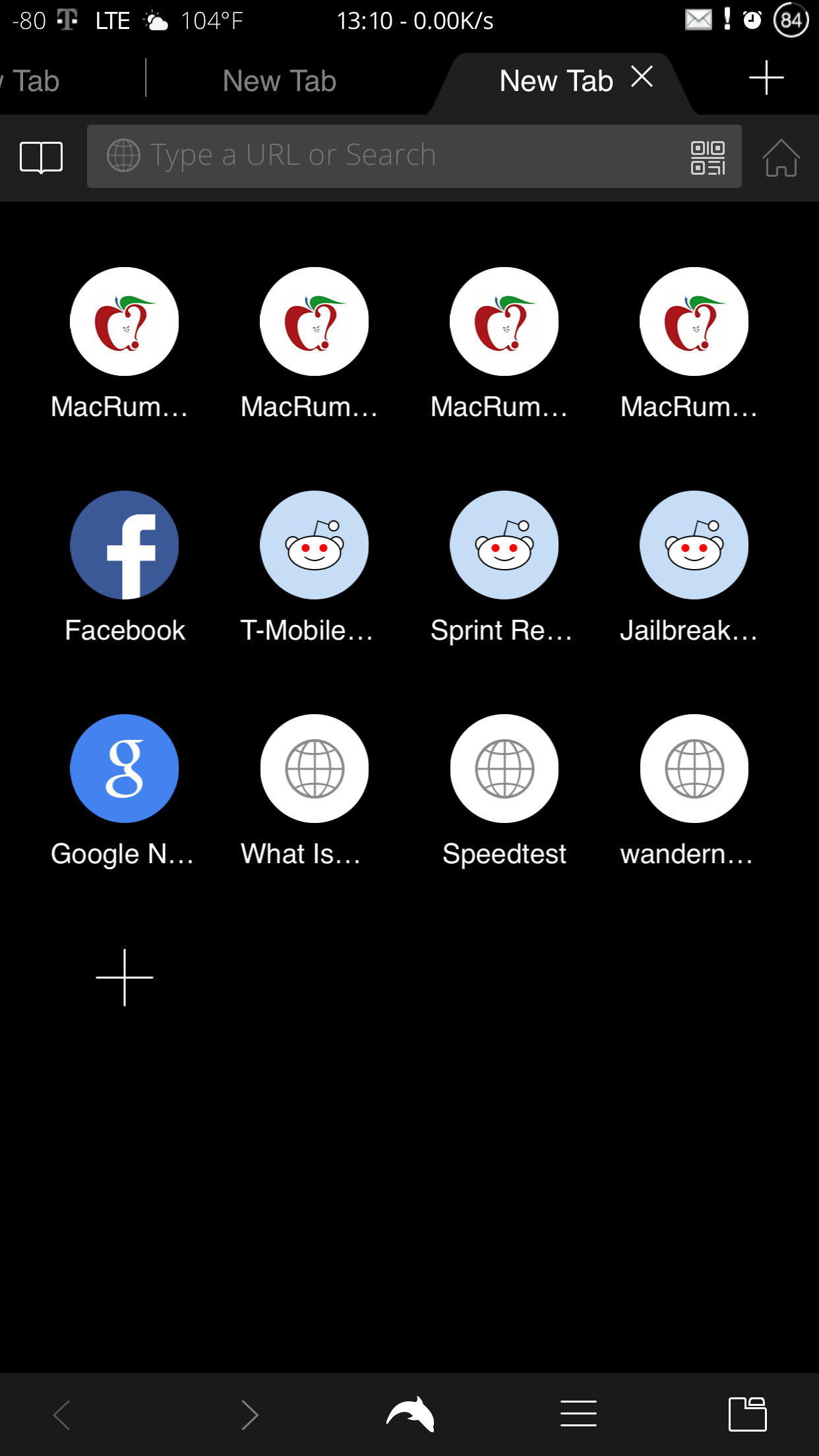Add a new speed dial shortcut
The width and height of the screenshot is (819, 1456).
click(125, 977)
